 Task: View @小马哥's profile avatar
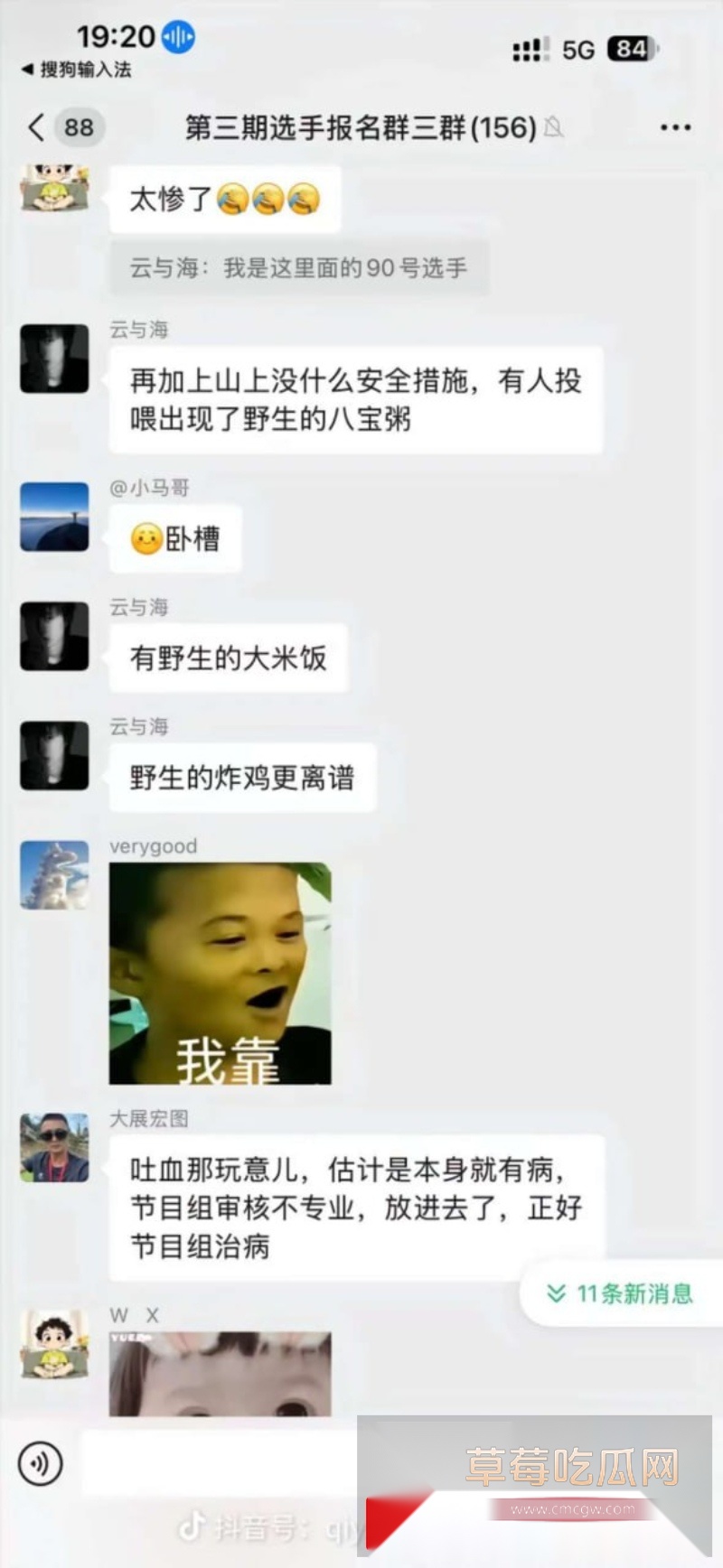[54, 517]
